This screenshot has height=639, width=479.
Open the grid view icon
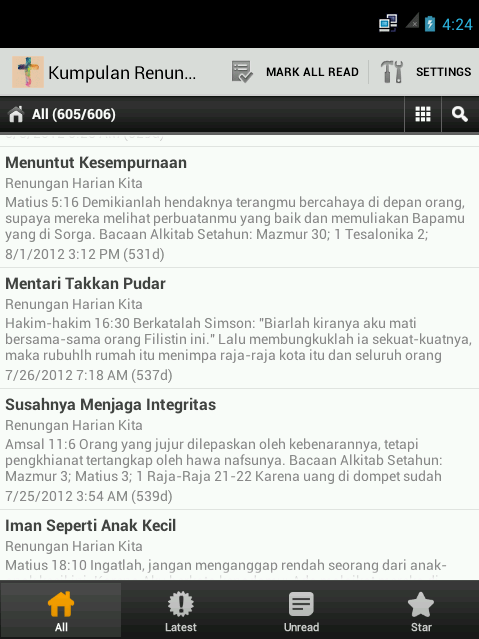423,115
